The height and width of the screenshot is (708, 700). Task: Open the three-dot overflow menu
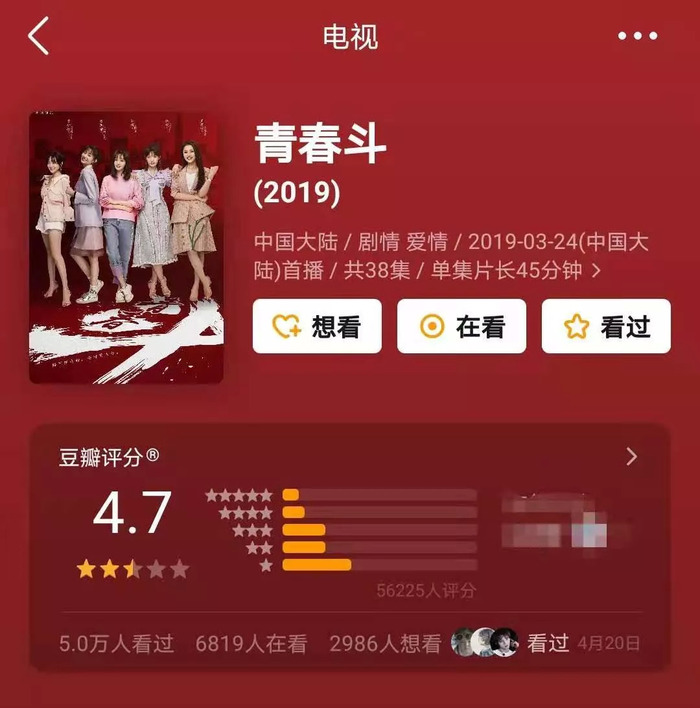(637, 37)
